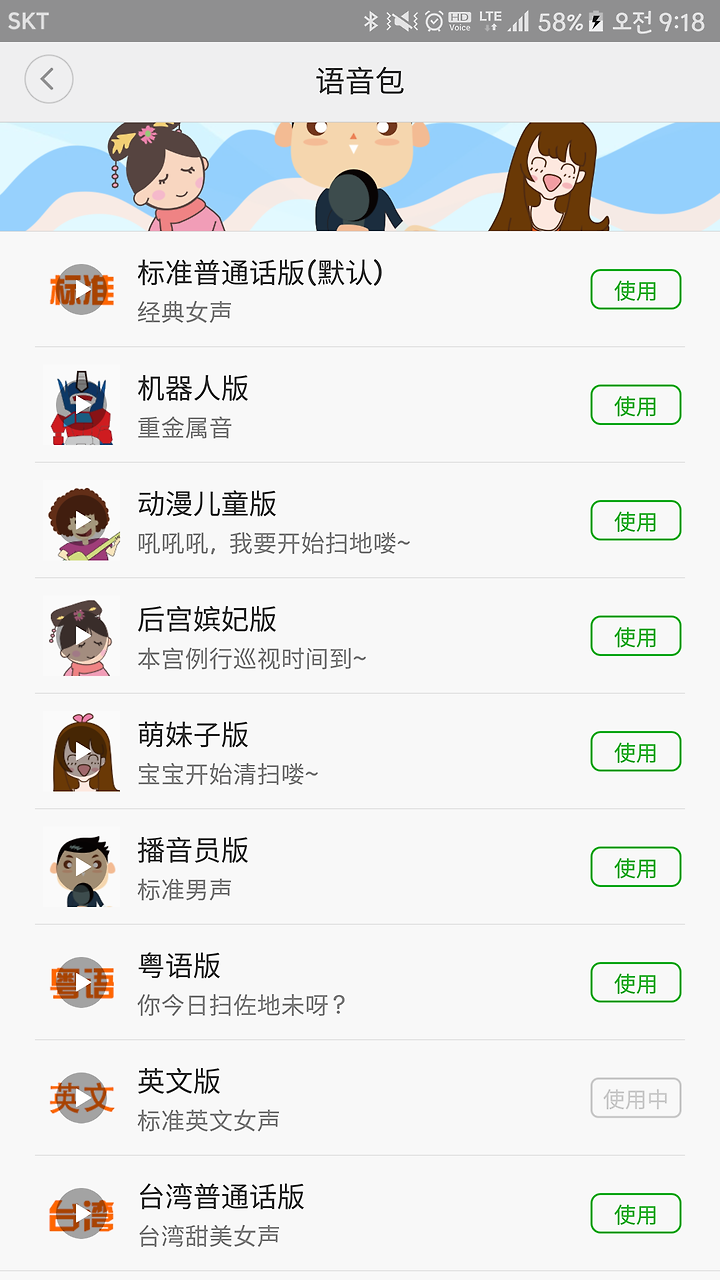Play preview of 台湾普通话版 voice
This screenshot has height=1280, width=720.
point(82,1214)
